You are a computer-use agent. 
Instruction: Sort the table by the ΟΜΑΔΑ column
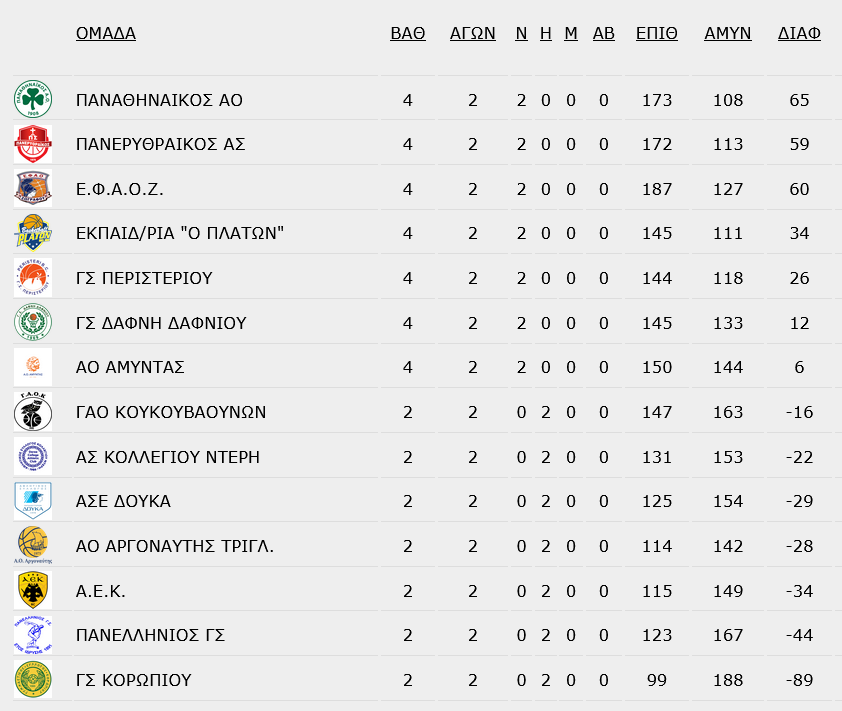106,33
